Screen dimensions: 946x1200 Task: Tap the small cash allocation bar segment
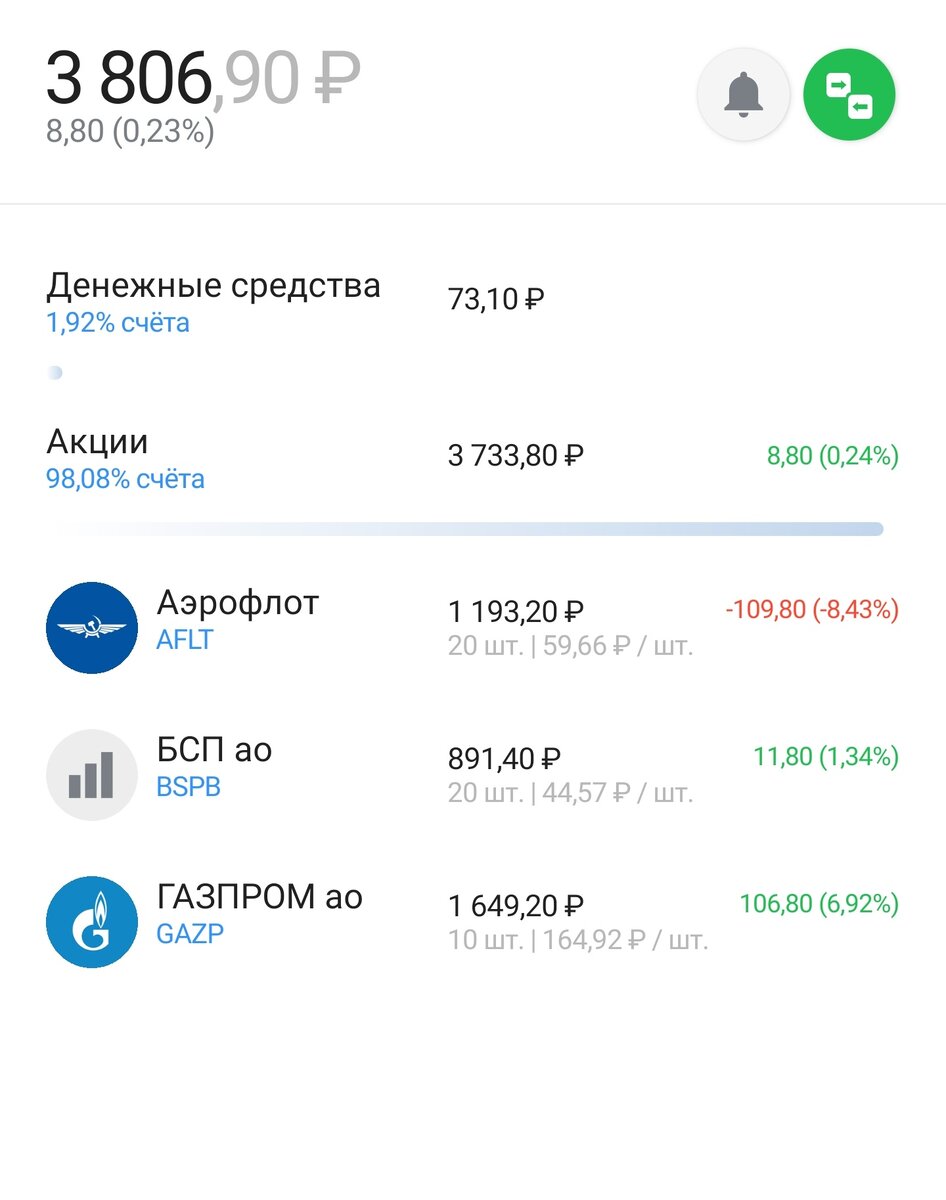(54, 372)
